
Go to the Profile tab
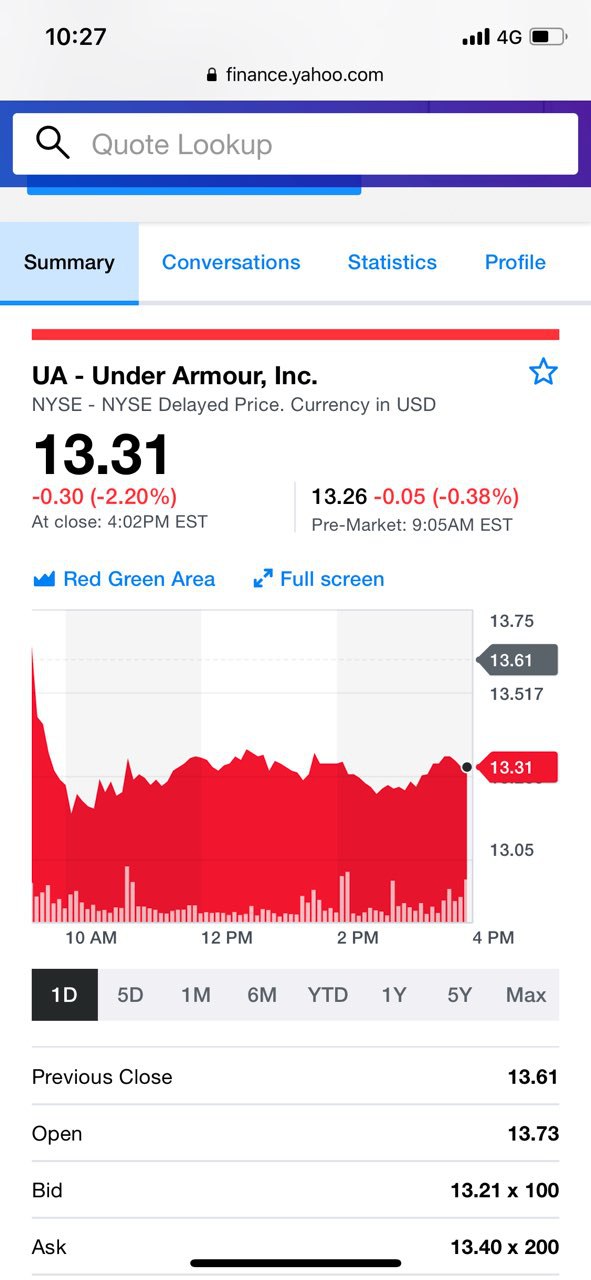point(515,262)
